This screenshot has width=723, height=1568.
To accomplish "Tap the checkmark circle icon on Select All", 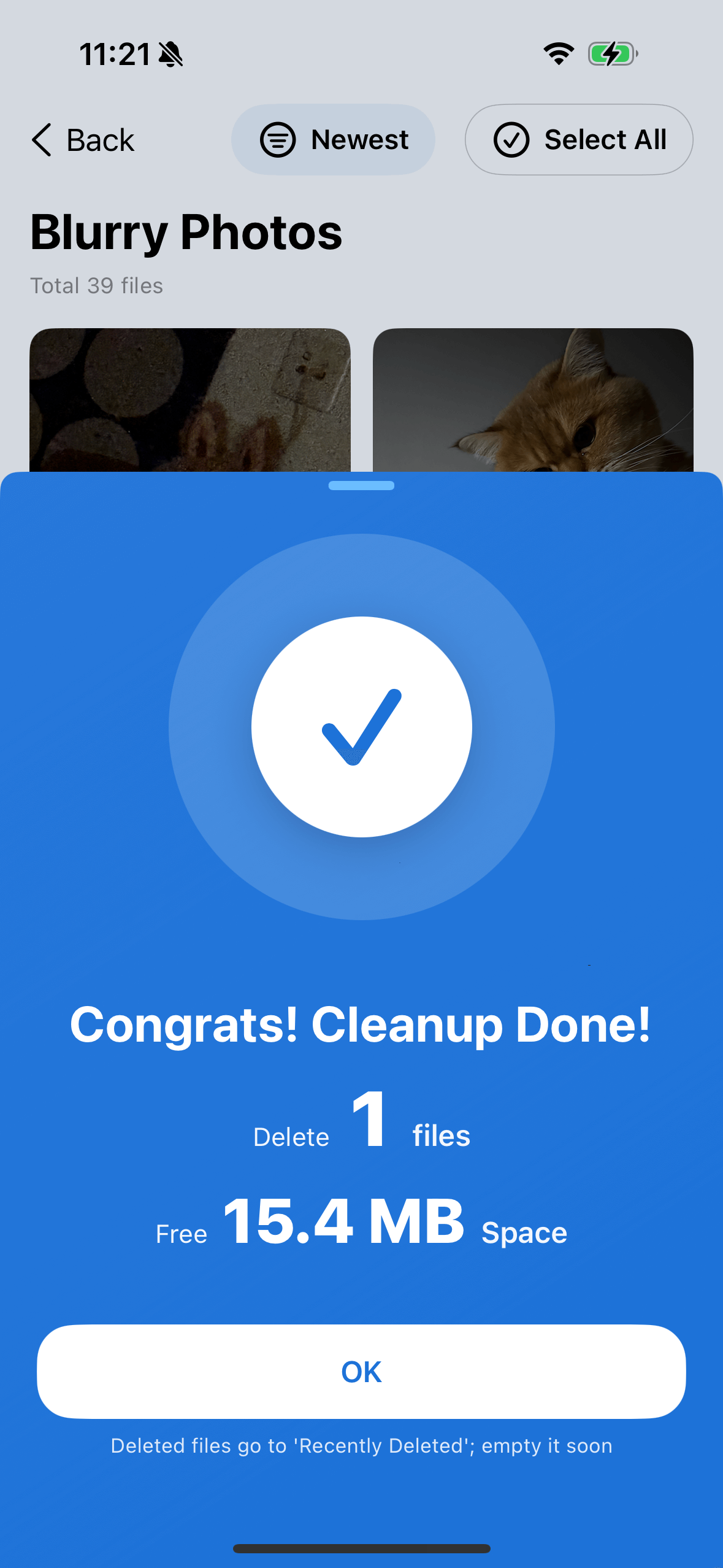I will pos(512,139).
